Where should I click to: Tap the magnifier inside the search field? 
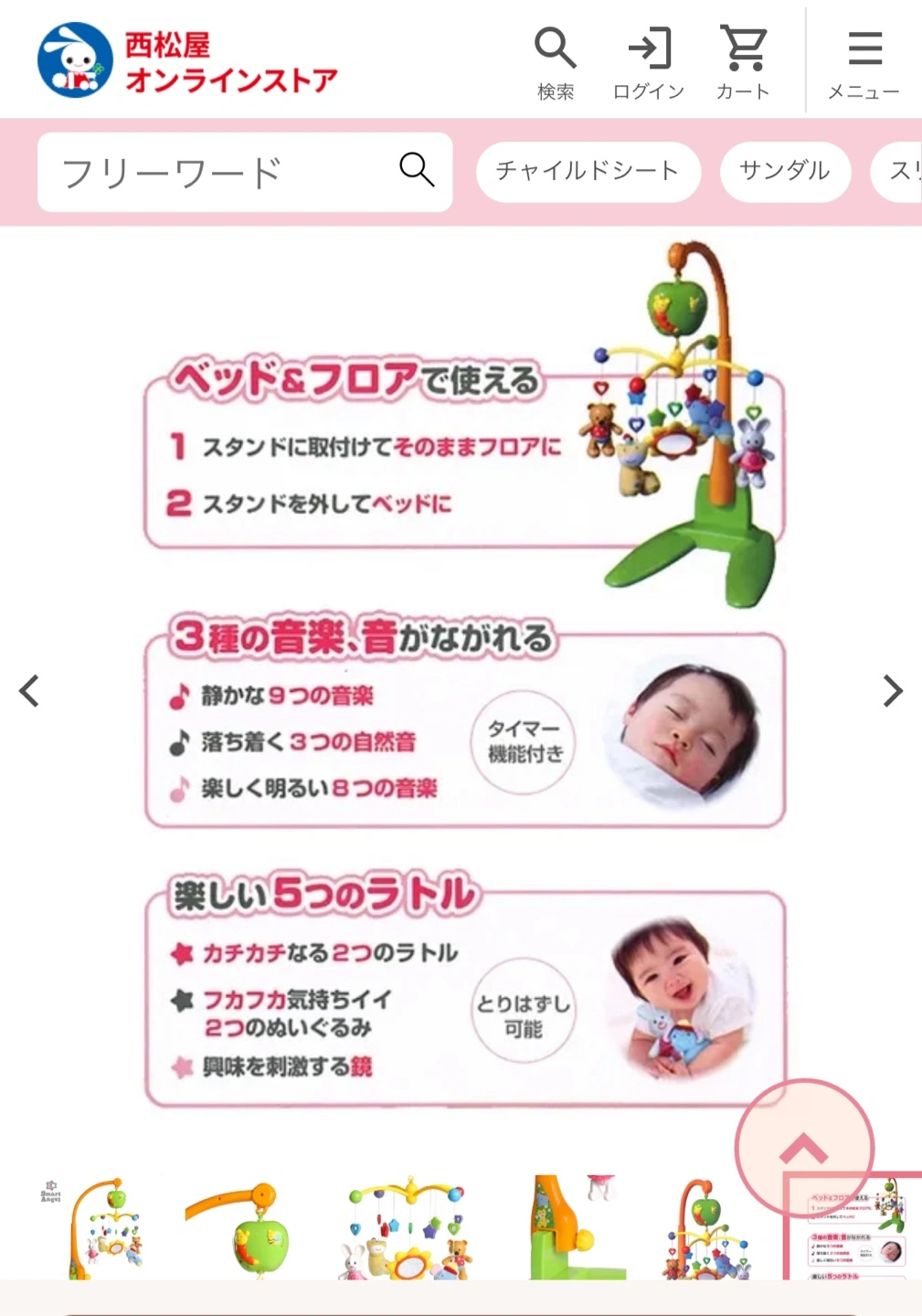[417, 170]
